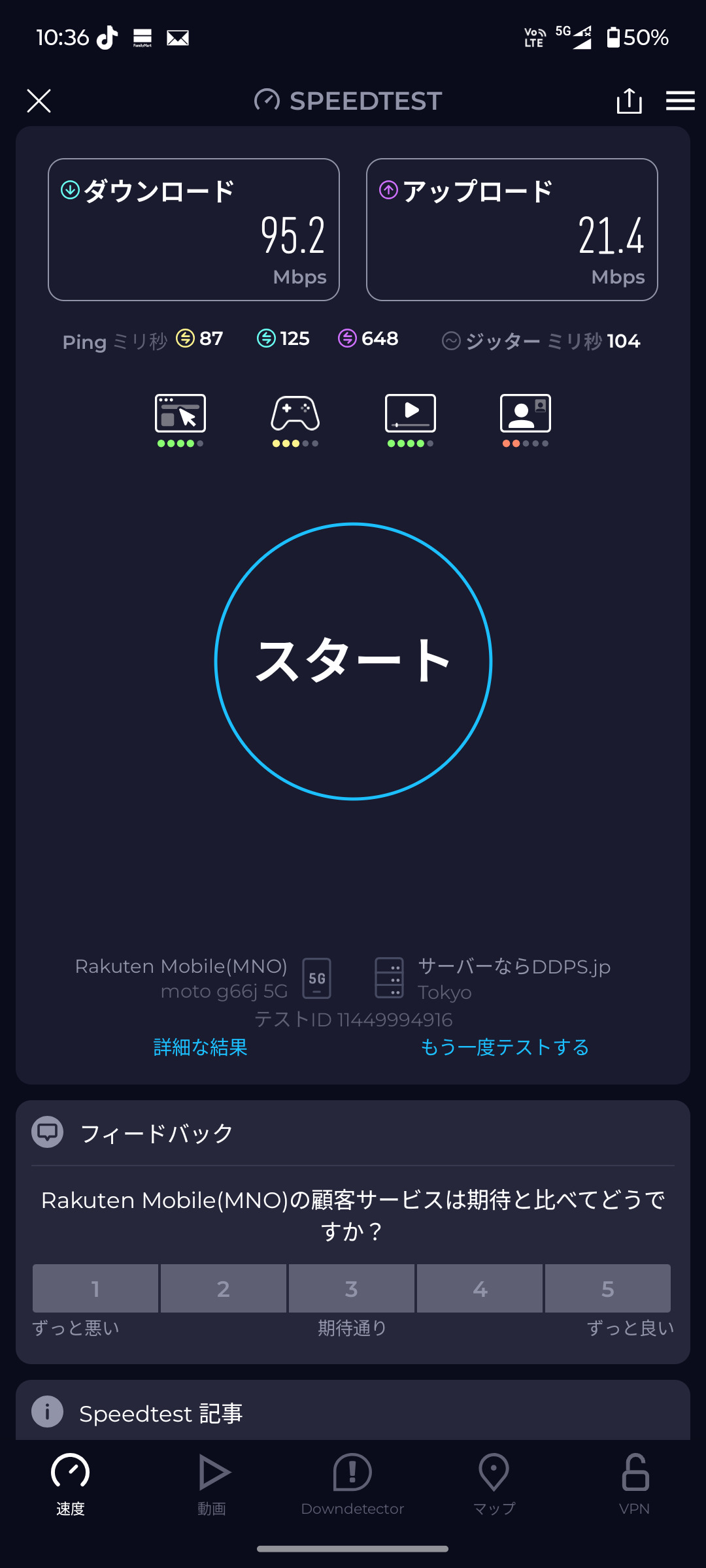
Task: Tap もう一度テストする to retest
Action: [x=505, y=1047]
